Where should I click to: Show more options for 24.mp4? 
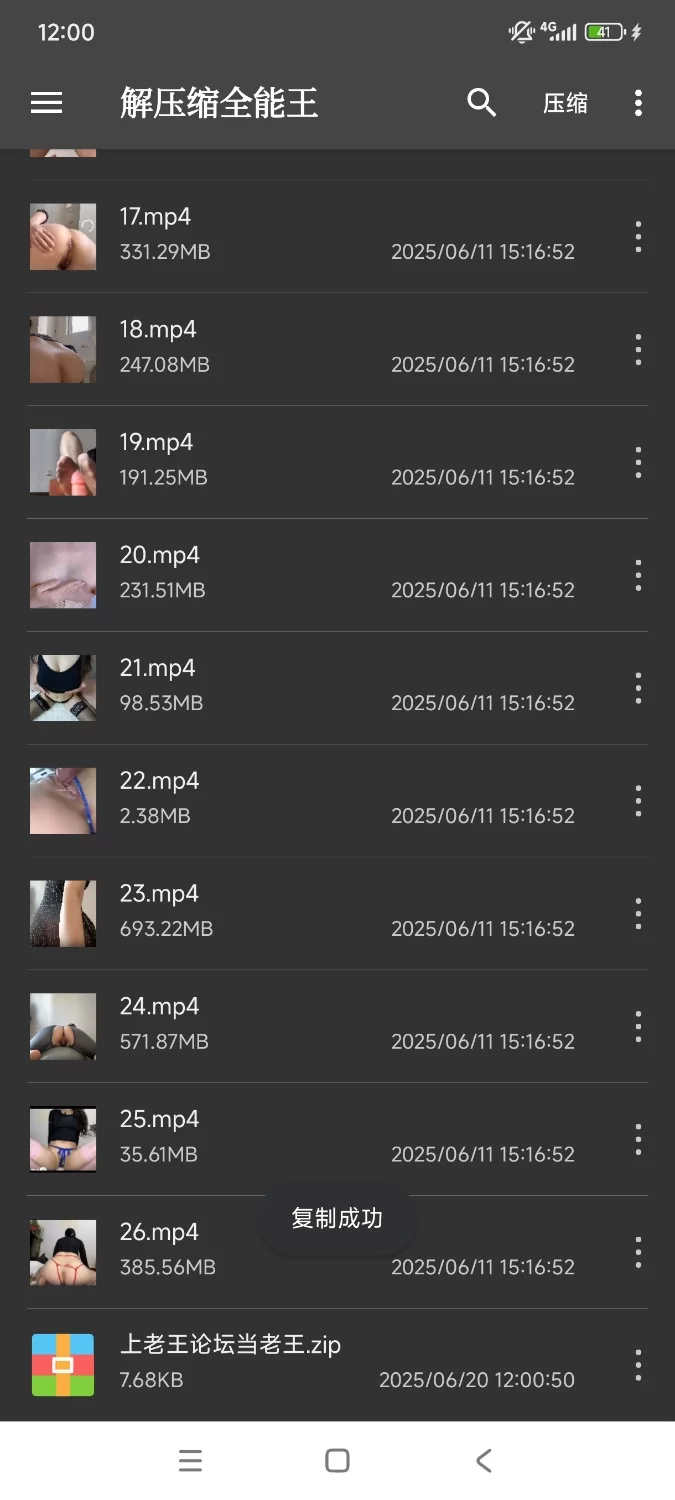(638, 1026)
